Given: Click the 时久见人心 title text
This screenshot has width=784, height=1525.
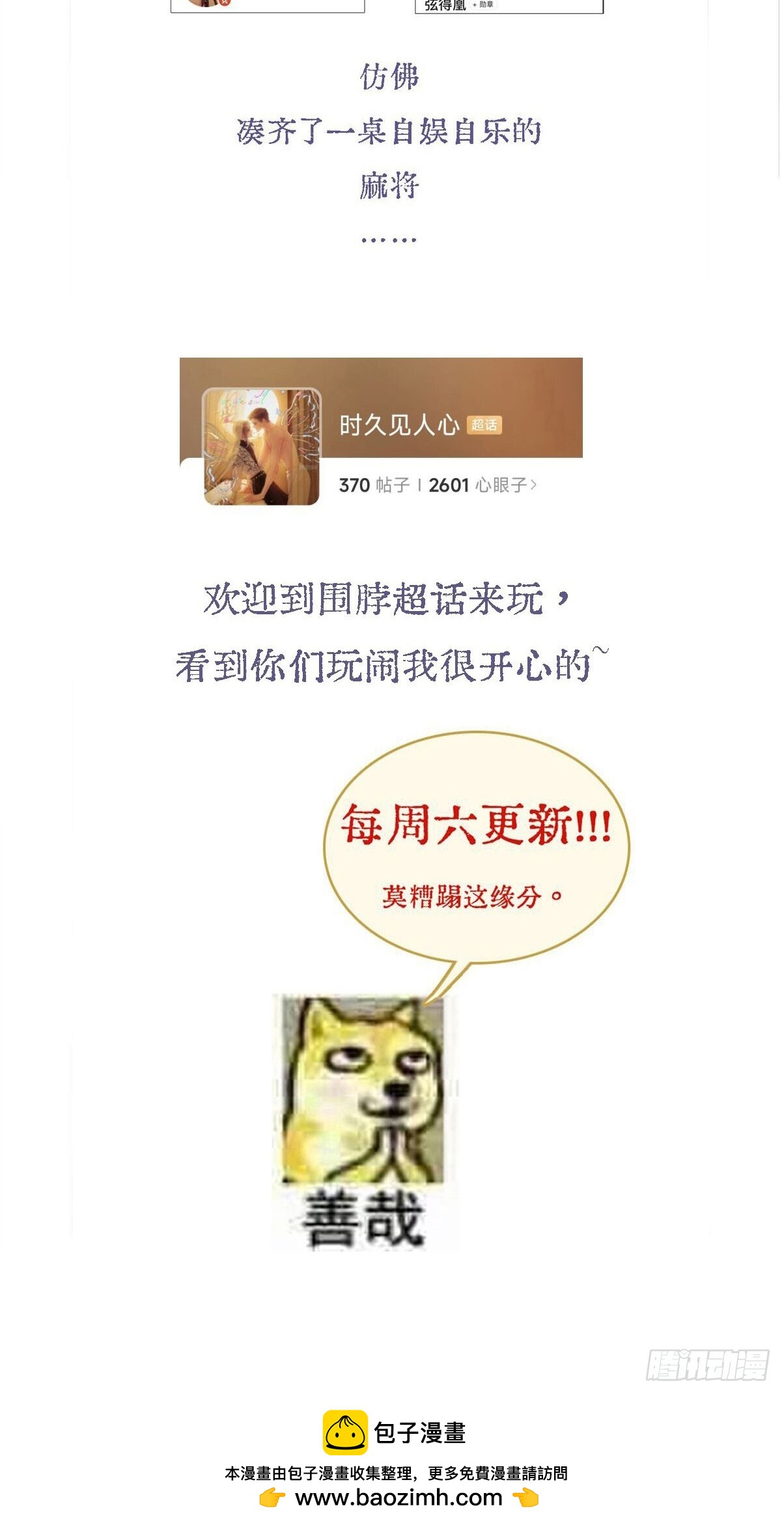Looking at the screenshot, I should click(400, 425).
